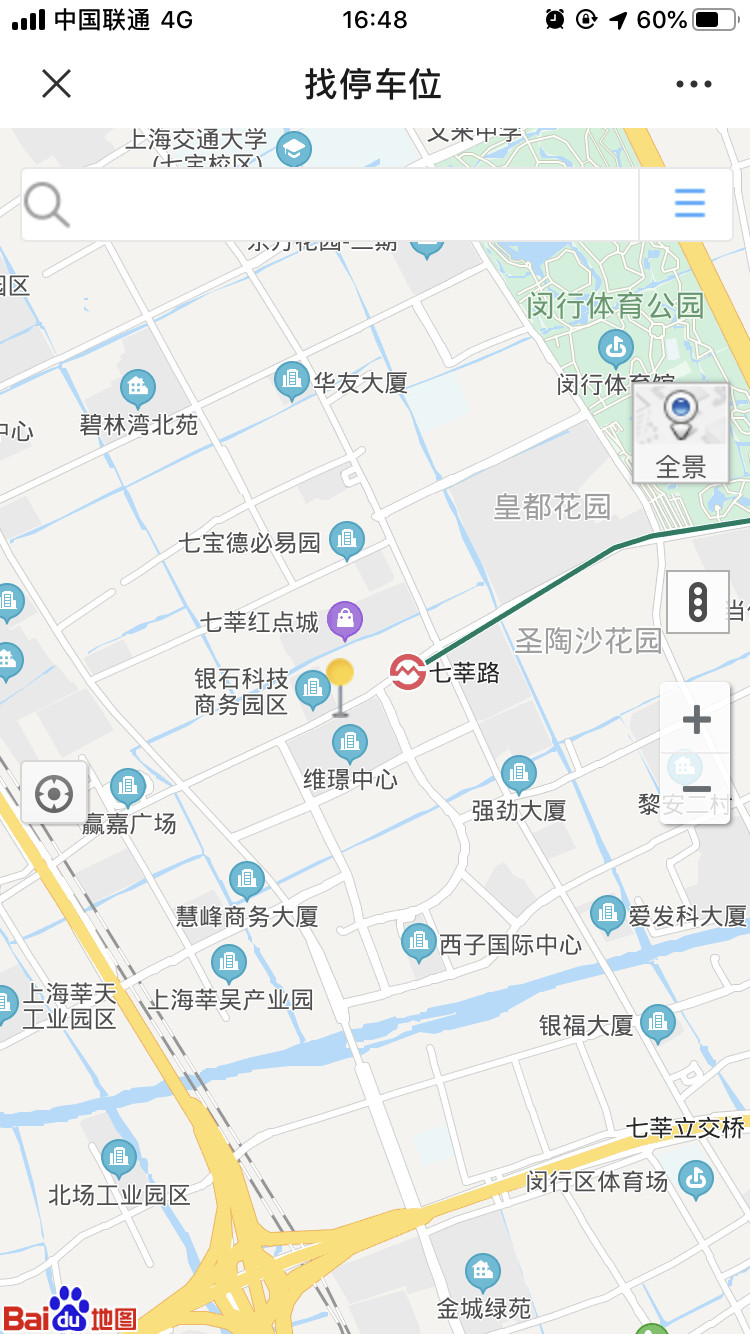This screenshot has width=750, height=1334.
Task: Open the list menu beside search box
Action: pyautogui.click(x=689, y=204)
